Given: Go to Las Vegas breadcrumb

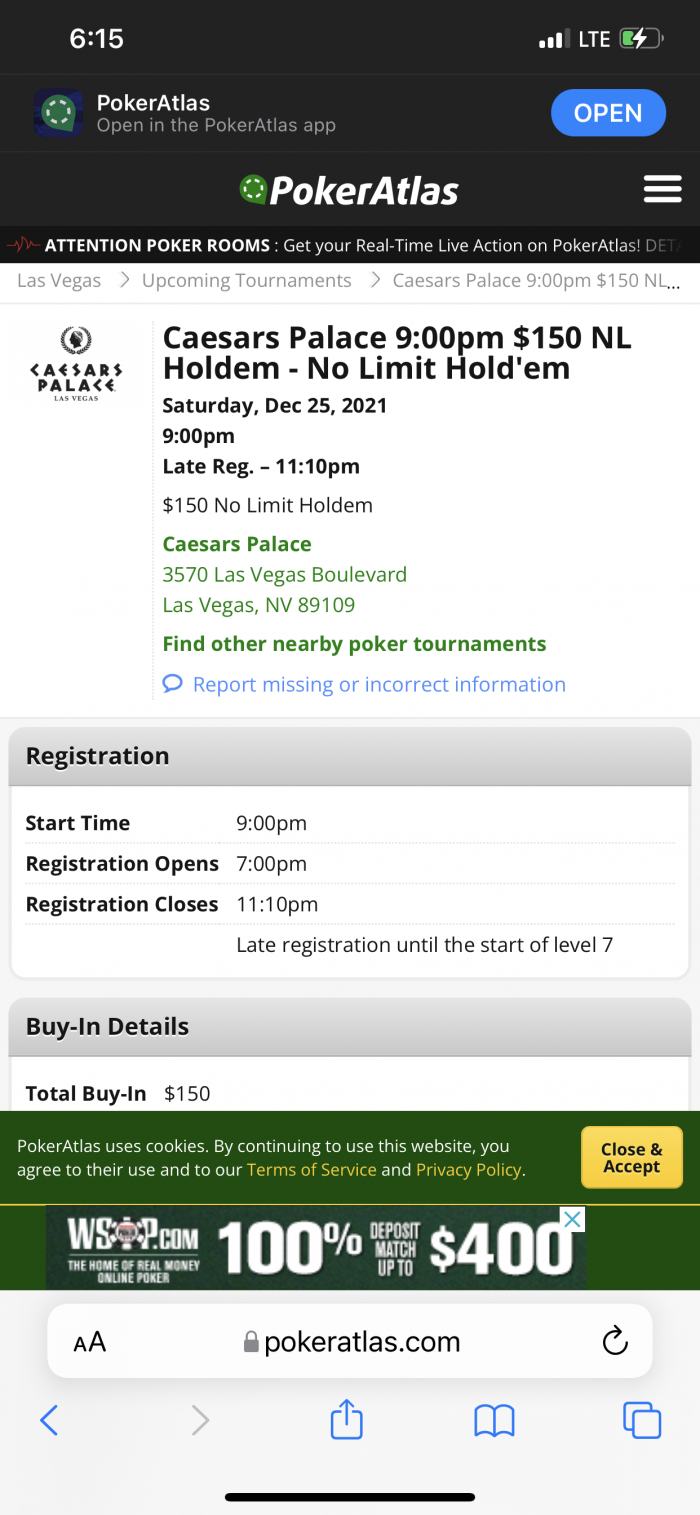Looking at the screenshot, I should point(59,281).
